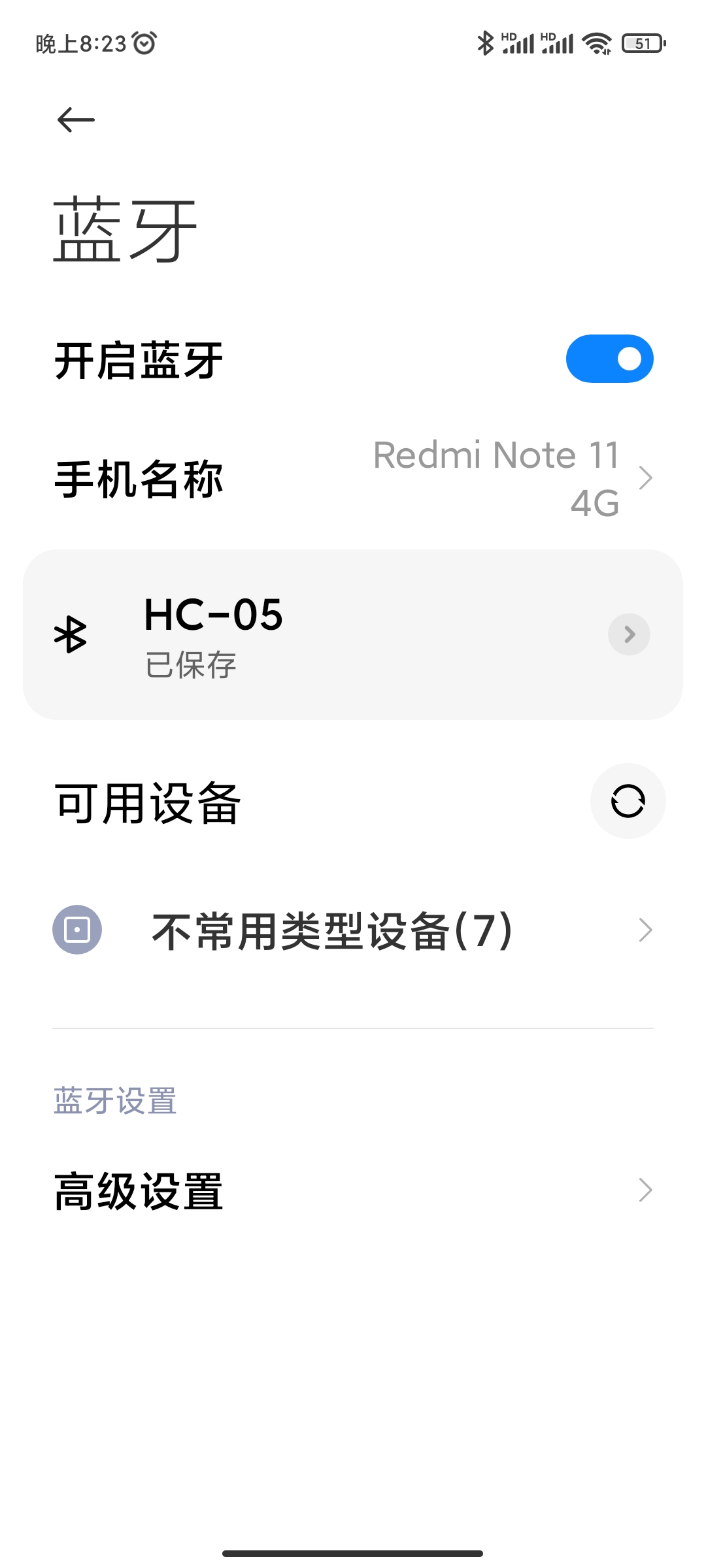Screen dimensions: 706x1568
Task: Open the 手机名称 setting
Action: coord(353,479)
